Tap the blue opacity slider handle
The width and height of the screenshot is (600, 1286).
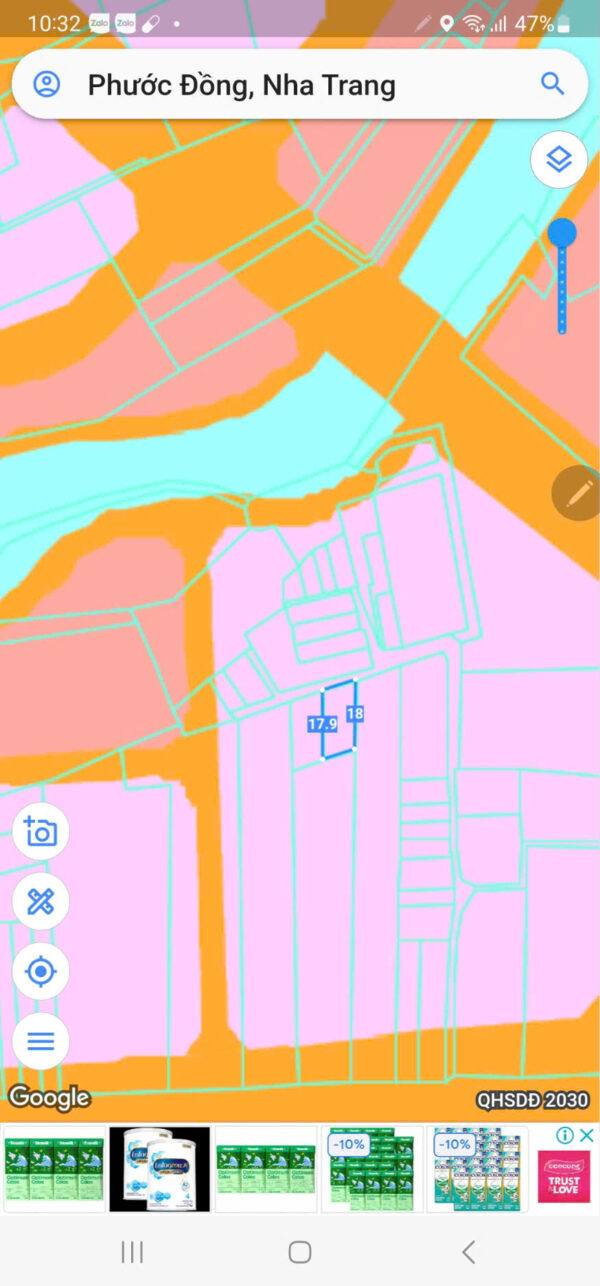tap(561, 234)
